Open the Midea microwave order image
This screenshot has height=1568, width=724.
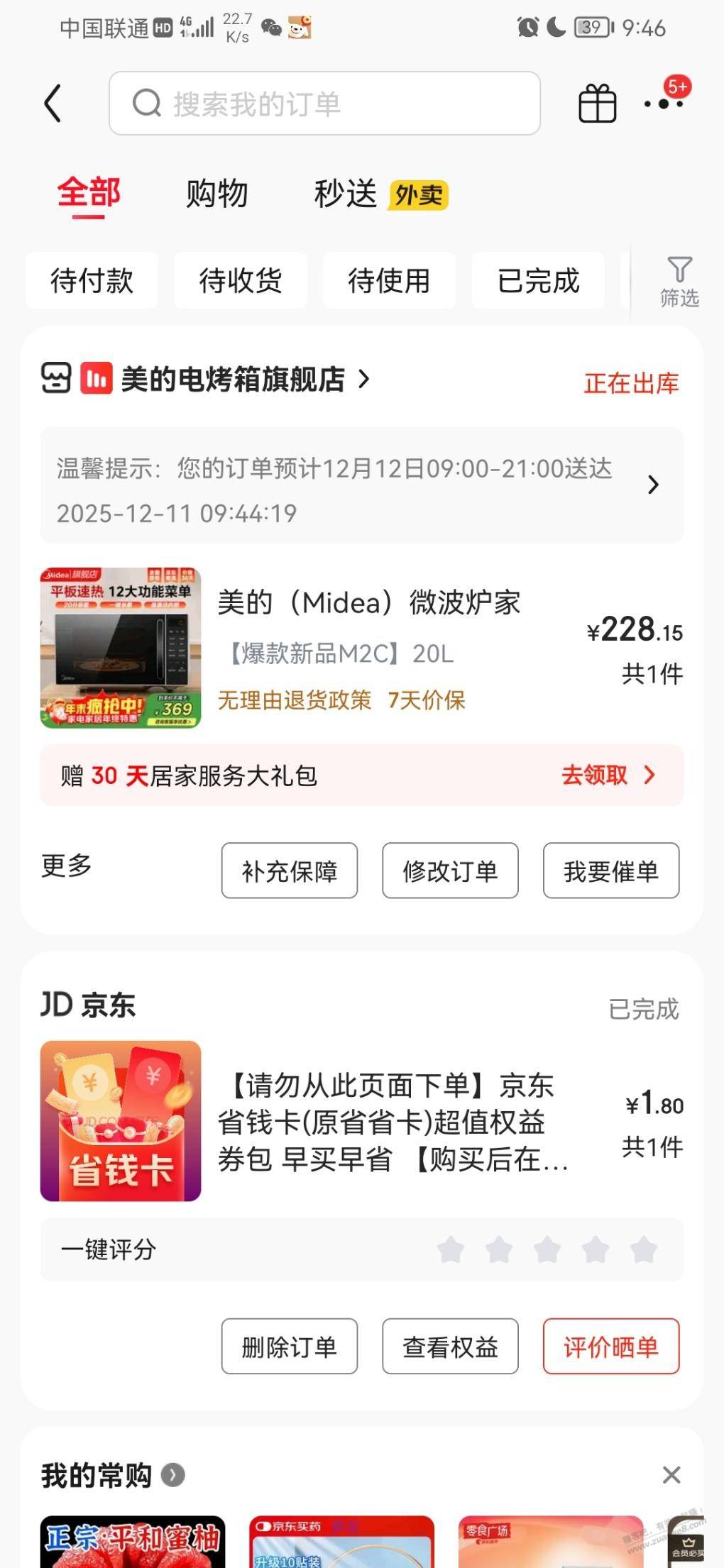coord(121,648)
